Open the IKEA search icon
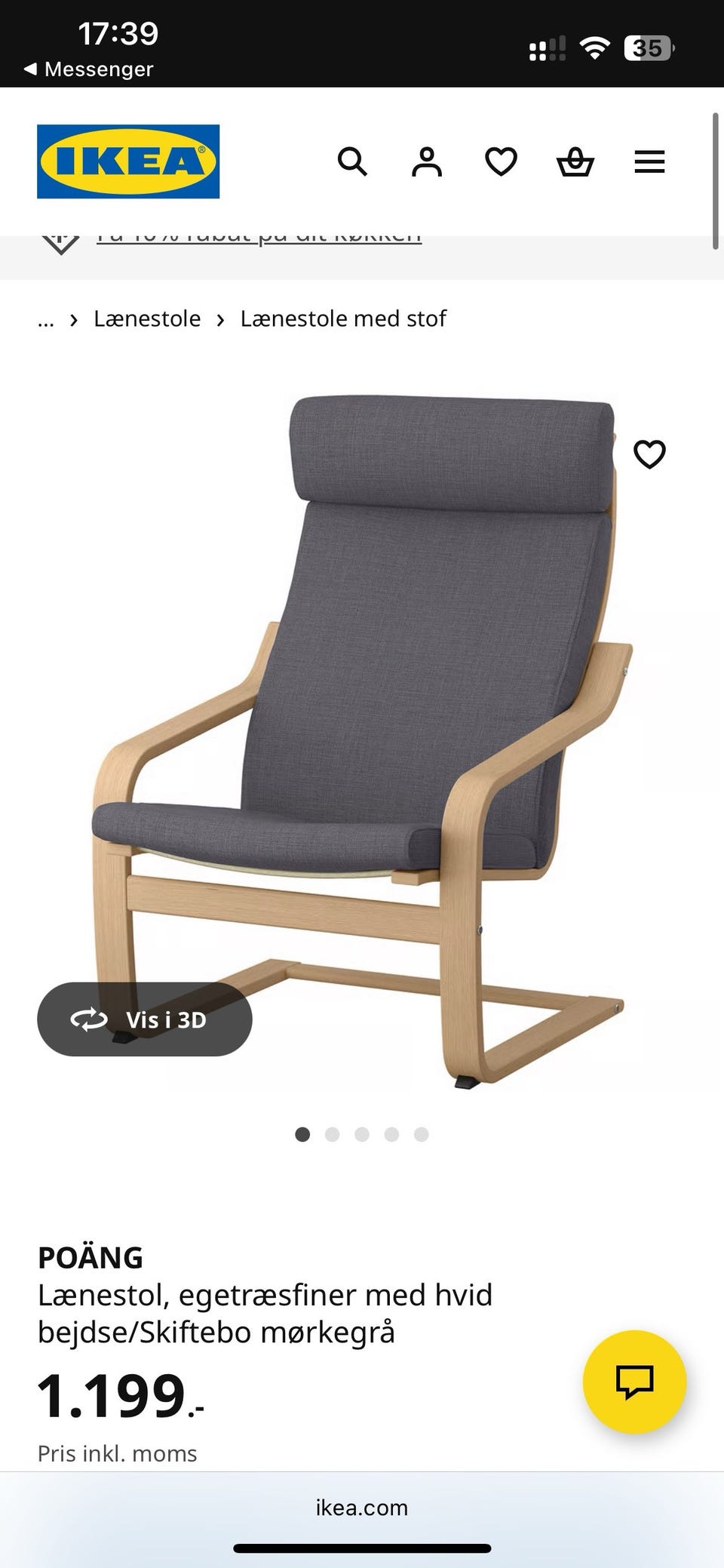Viewport: 724px width, 1568px height. (352, 161)
